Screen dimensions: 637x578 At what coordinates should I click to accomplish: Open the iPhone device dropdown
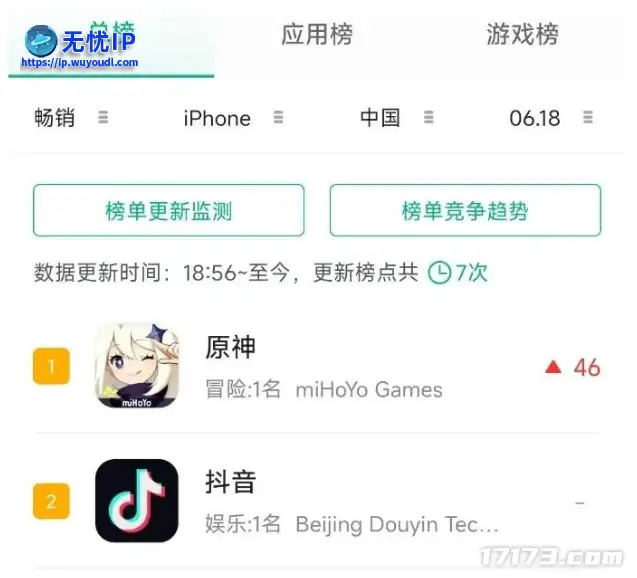pos(232,118)
